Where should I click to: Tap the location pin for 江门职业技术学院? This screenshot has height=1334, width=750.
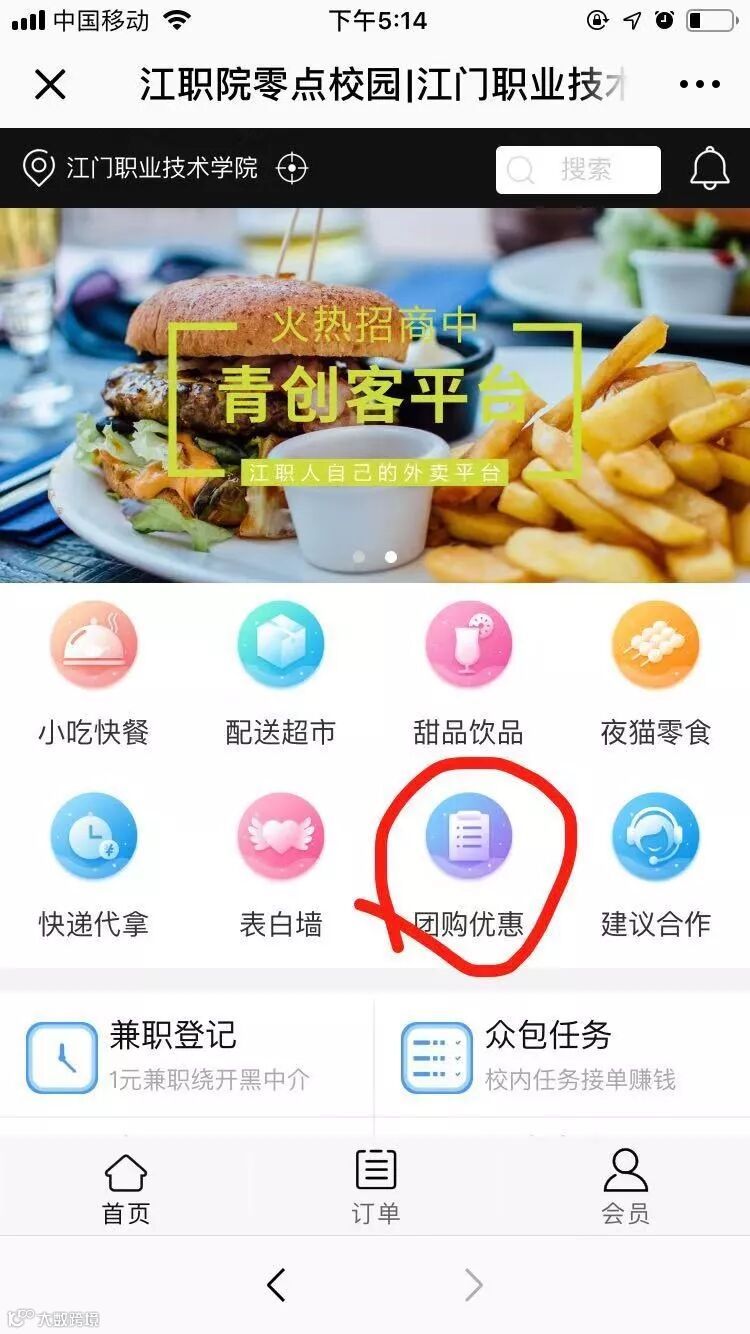(x=37, y=168)
